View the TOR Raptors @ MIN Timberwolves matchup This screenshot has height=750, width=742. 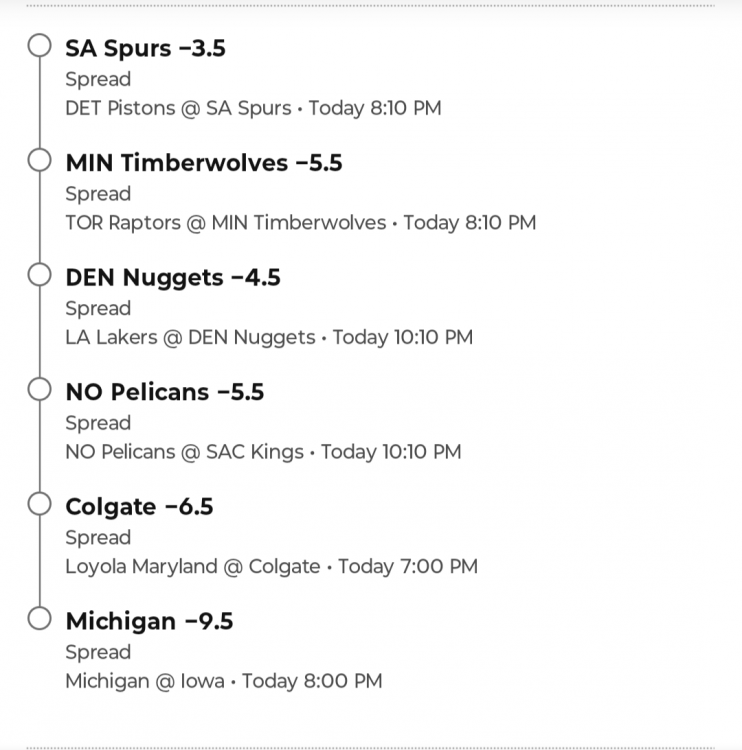300,222
